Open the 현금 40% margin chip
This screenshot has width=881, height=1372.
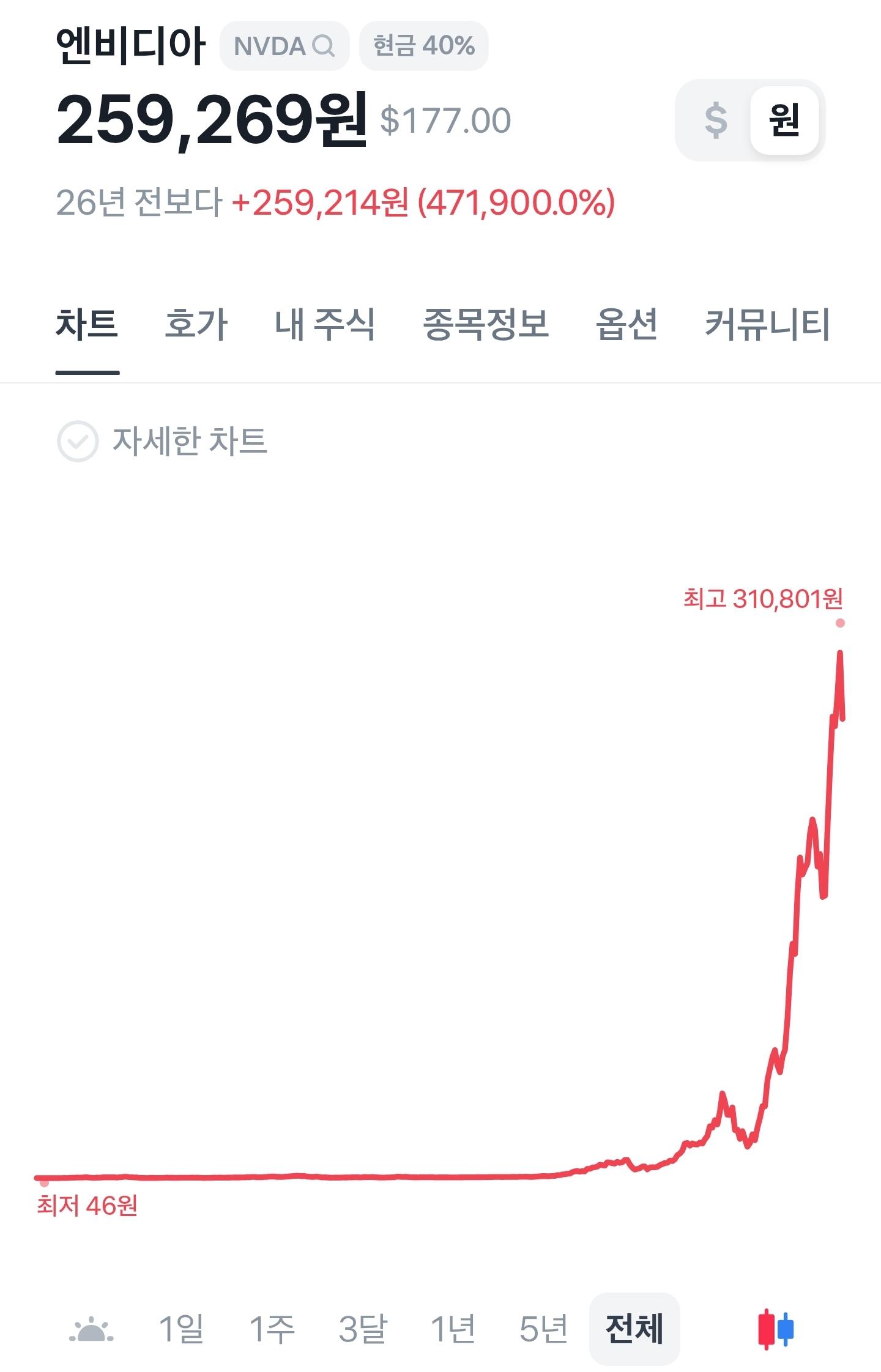click(x=423, y=46)
